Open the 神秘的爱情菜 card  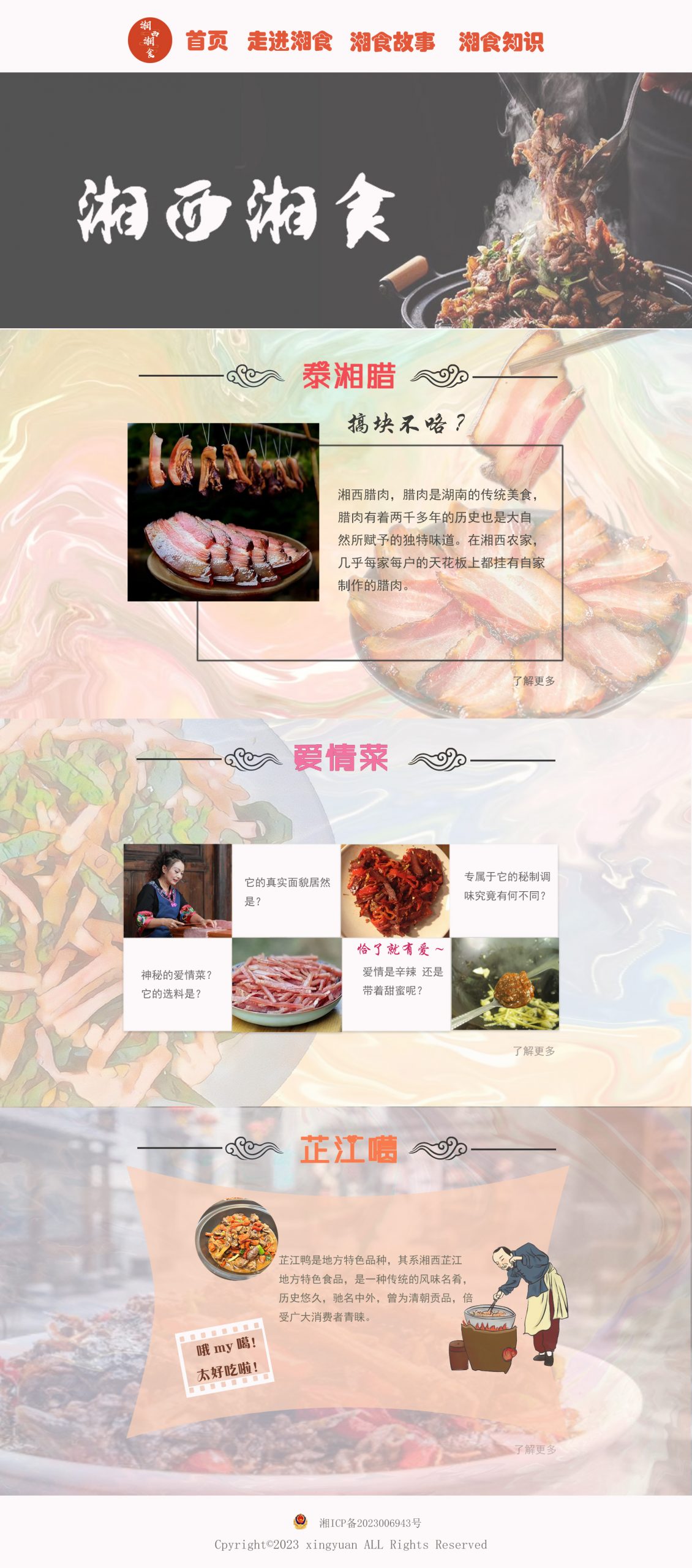177,984
